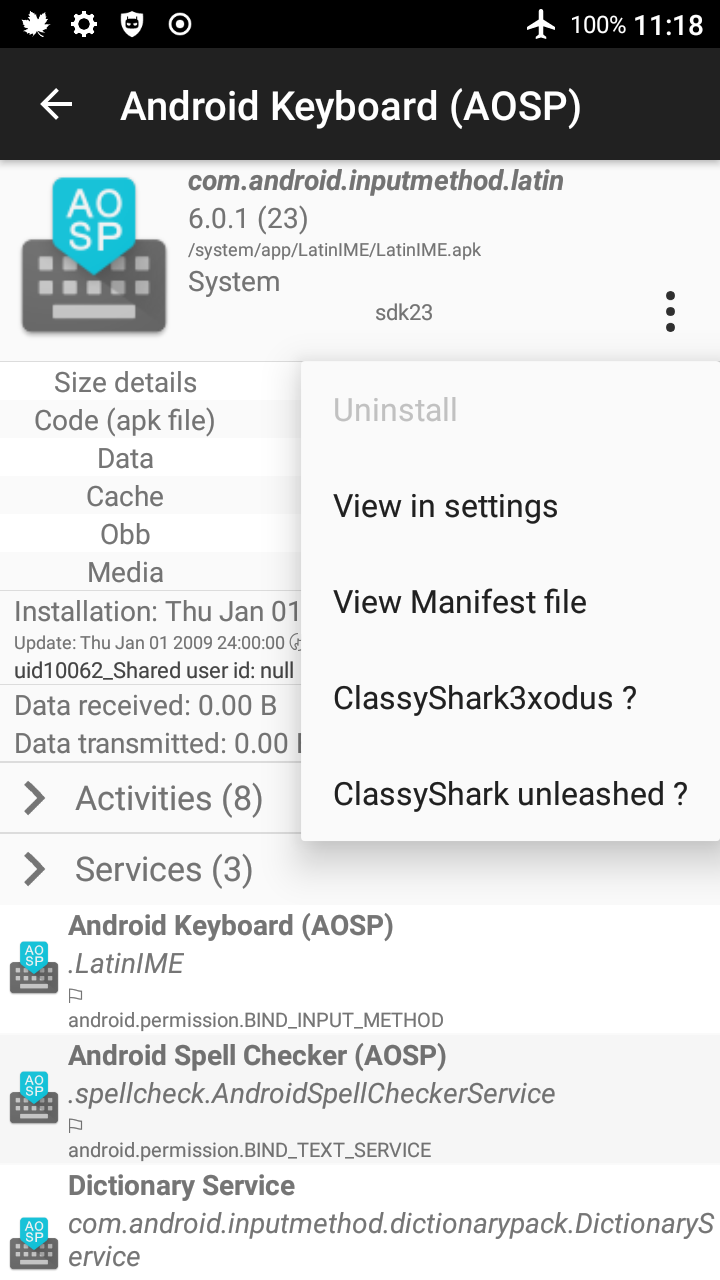
Task: Go back using the top arrow
Action: click(x=56, y=105)
